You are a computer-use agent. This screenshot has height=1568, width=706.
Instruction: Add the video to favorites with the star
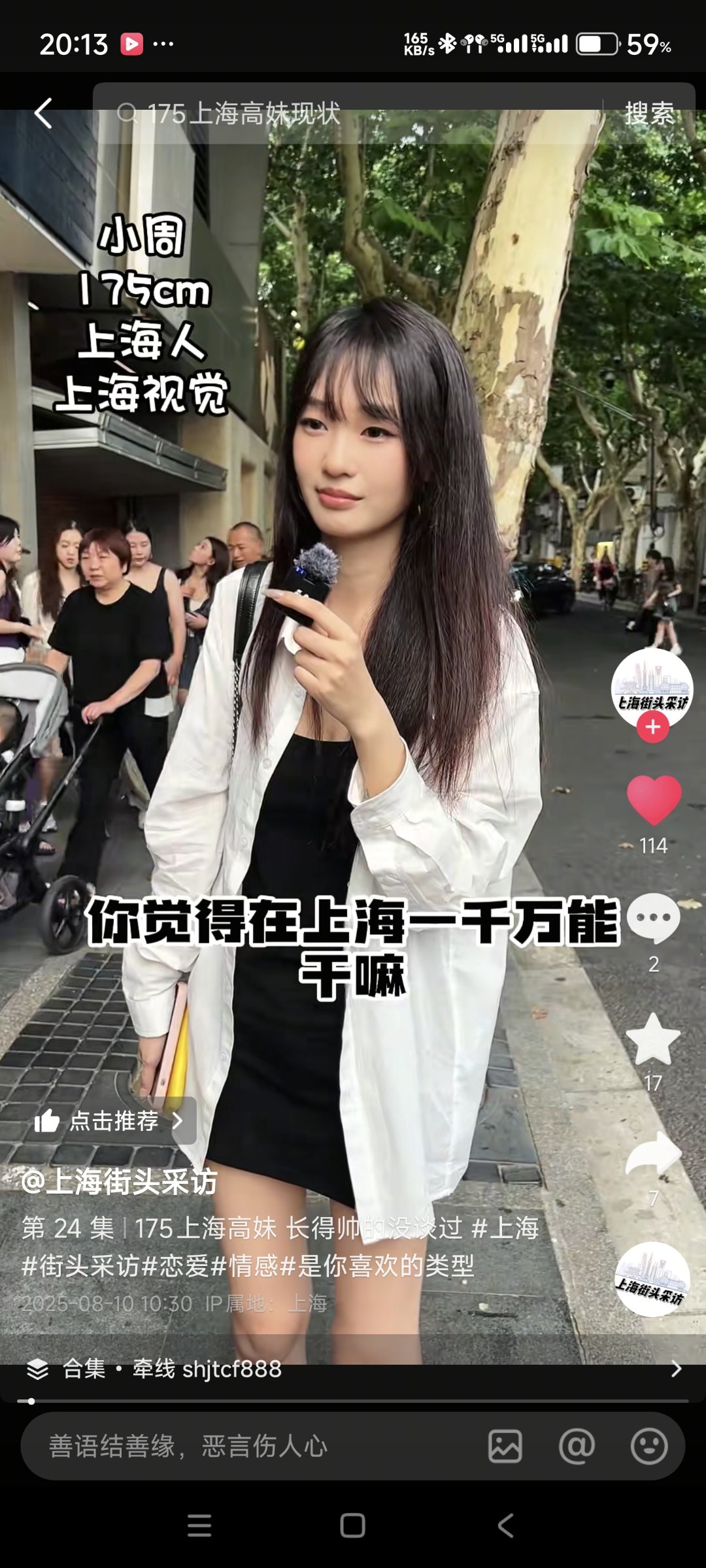[653, 1039]
